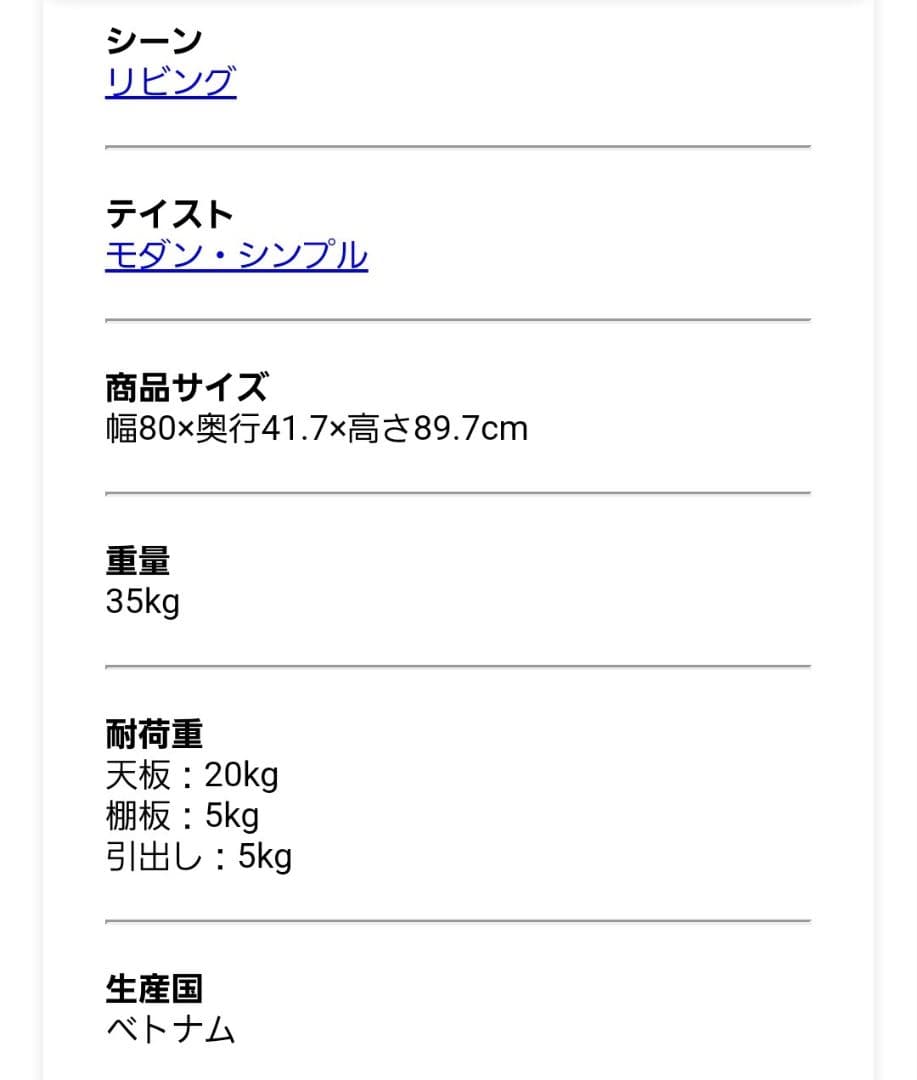Click the divider under 耐荷重 section
The image size is (917, 1080).
click(457, 920)
